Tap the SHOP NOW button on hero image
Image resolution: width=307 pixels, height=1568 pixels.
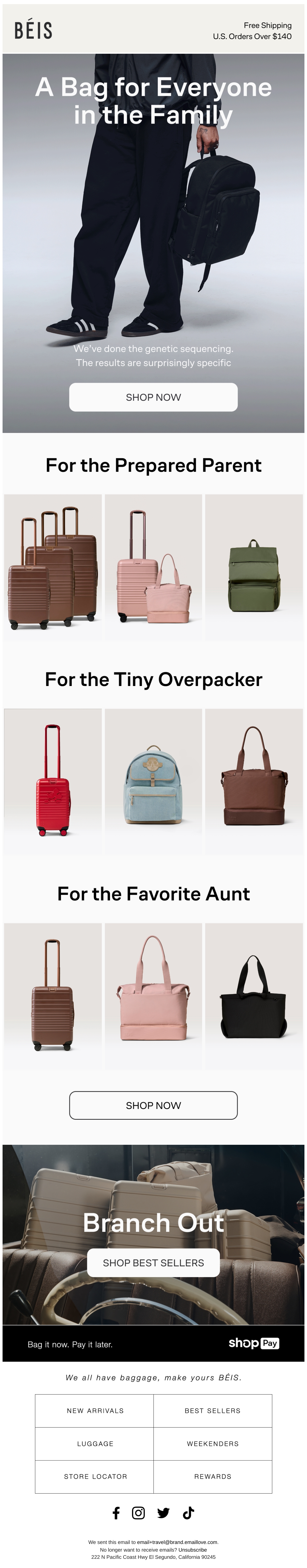tap(153, 397)
